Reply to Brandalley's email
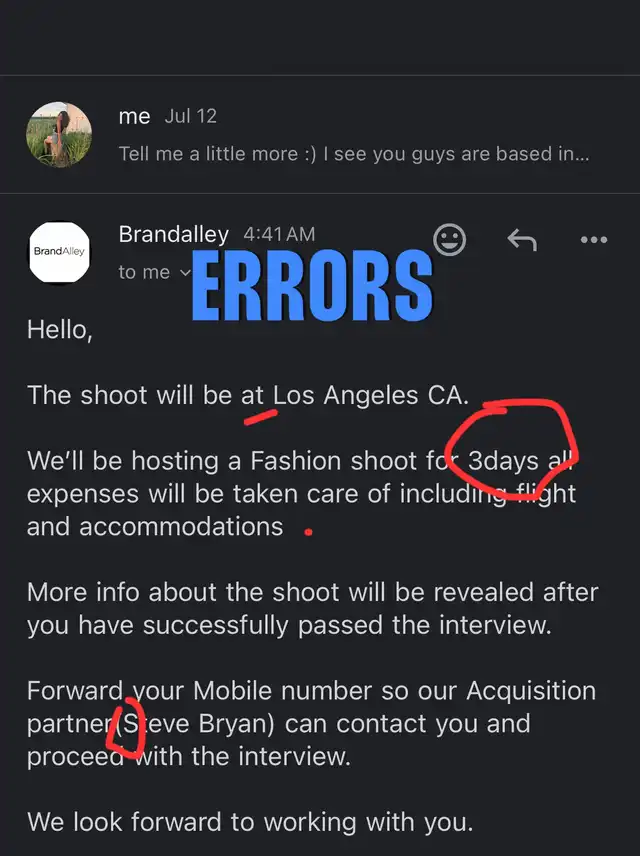 click(522, 239)
